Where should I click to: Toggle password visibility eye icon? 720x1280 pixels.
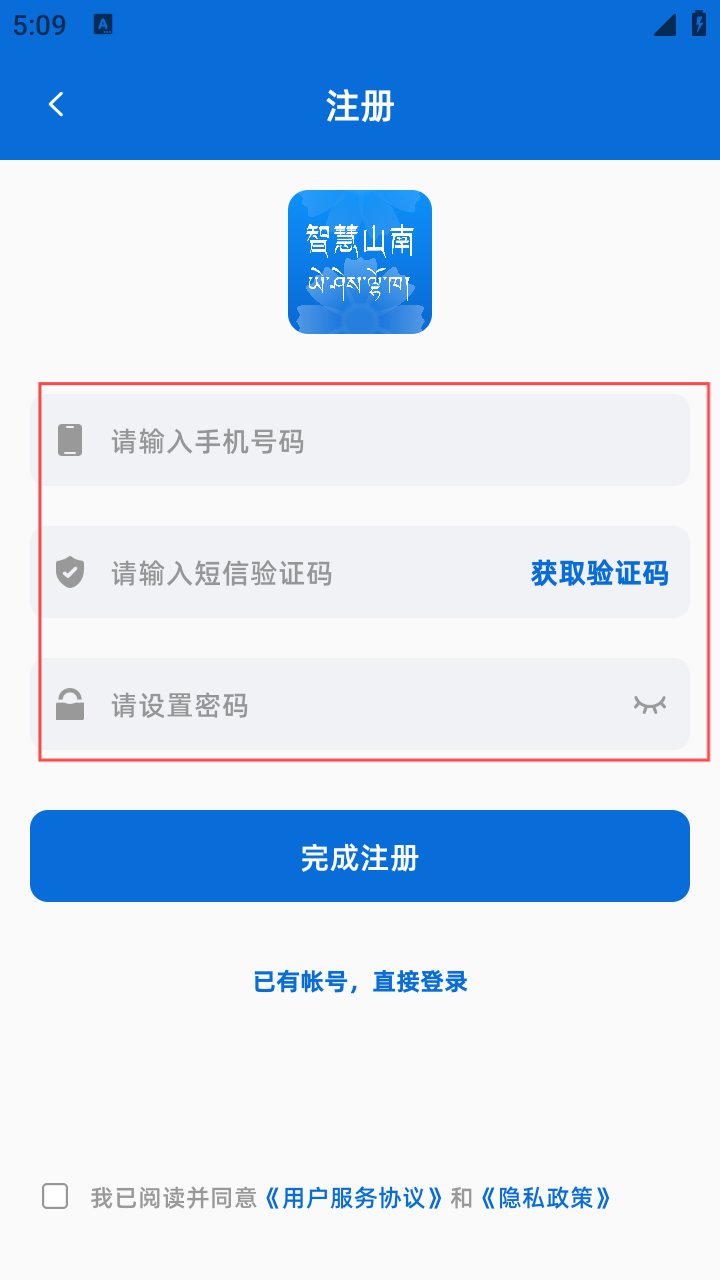[x=649, y=704]
